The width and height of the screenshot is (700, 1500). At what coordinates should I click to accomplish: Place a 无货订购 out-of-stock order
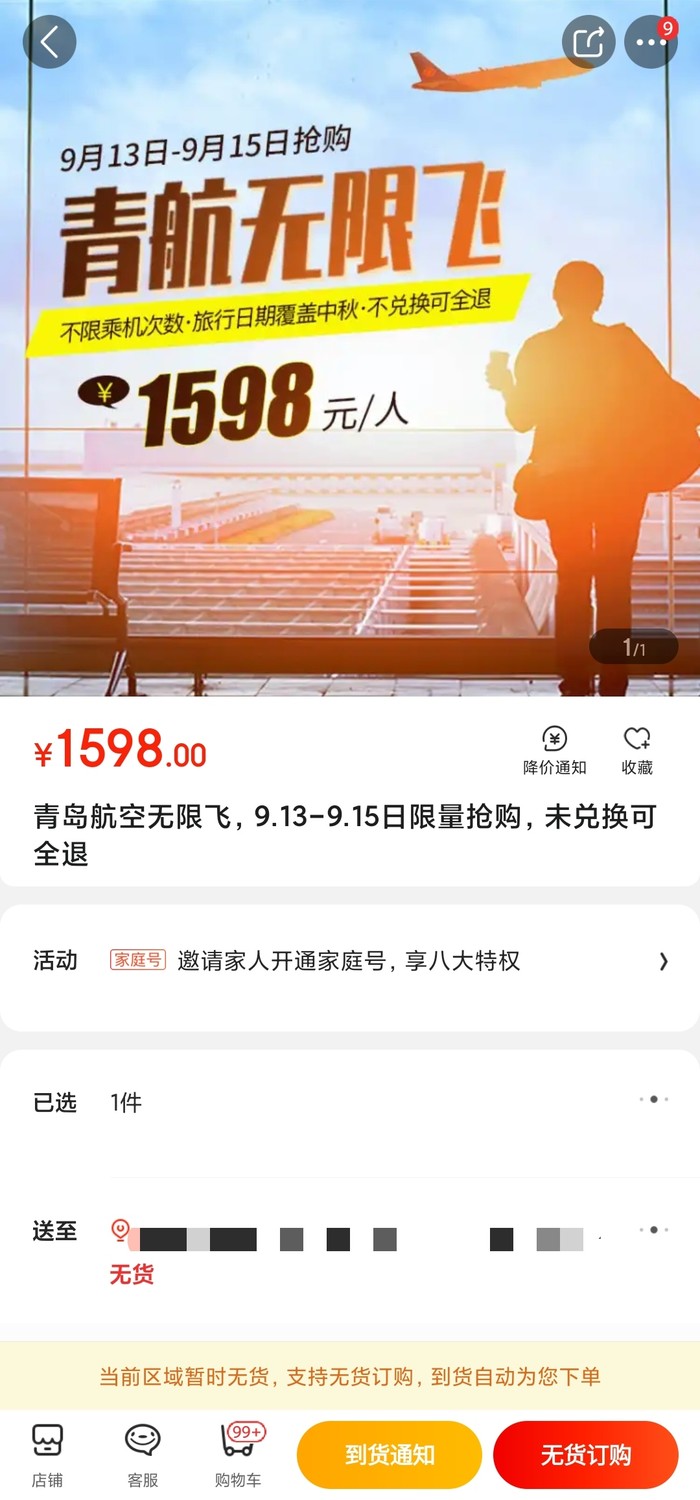click(x=586, y=1455)
